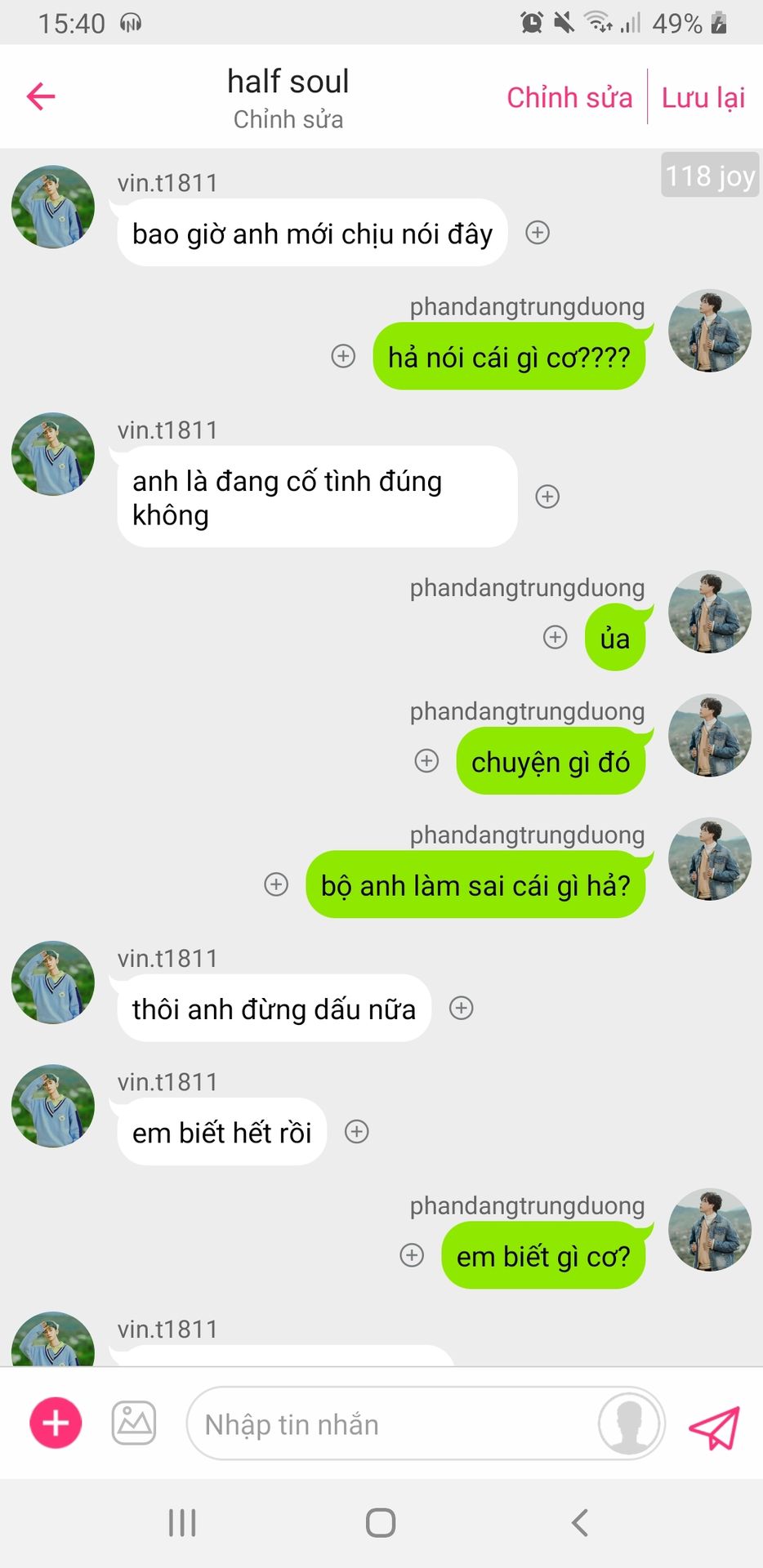
Task: Save with the Lưu lại button
Action: click(703, 97)
